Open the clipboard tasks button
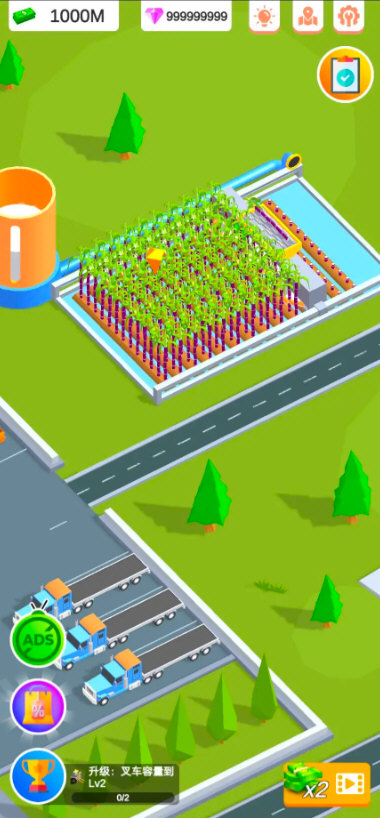The image size is (380, 818). pyautogui.click(x=345, y=75)
